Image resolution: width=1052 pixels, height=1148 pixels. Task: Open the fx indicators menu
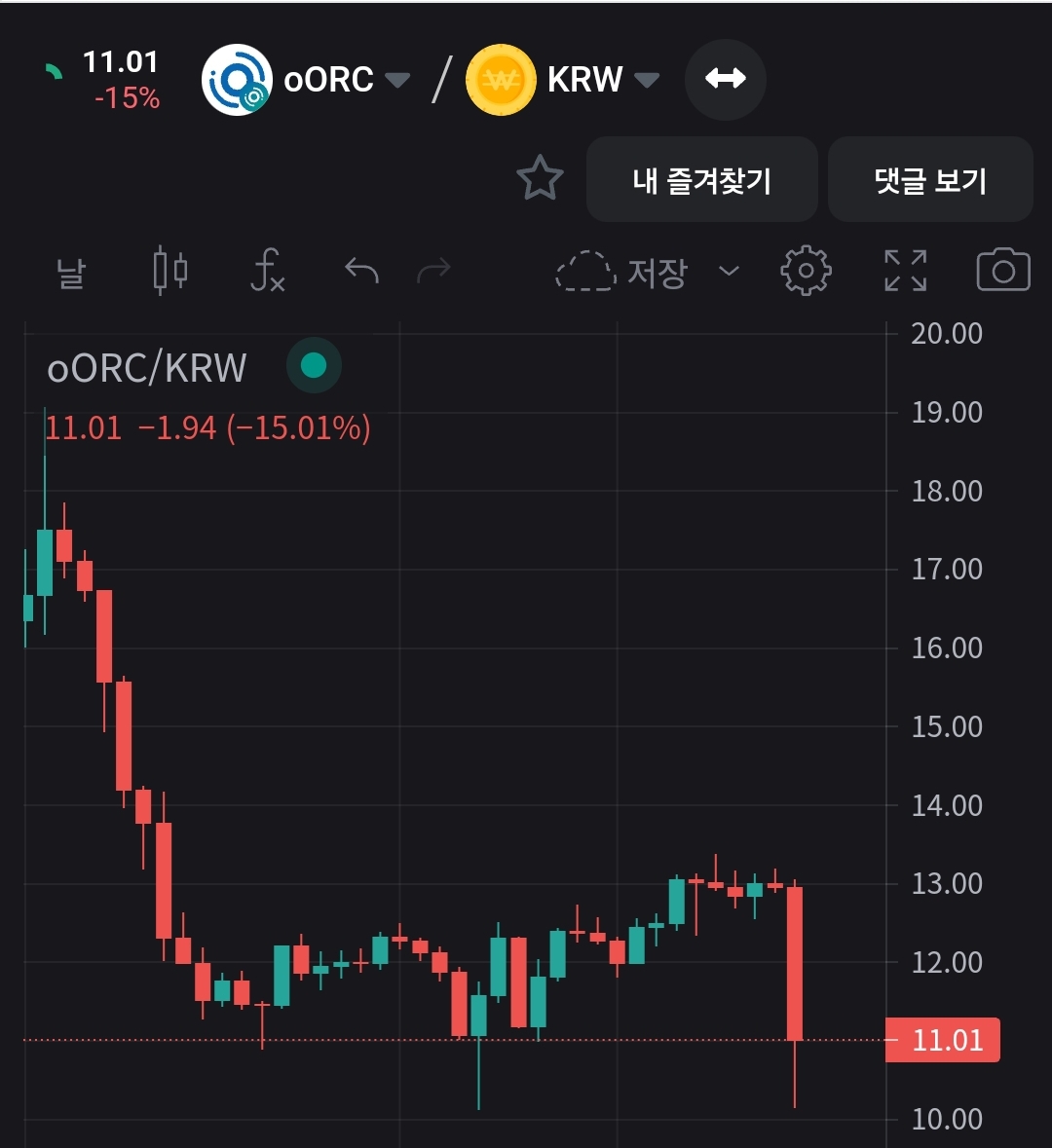click(267, 271)
